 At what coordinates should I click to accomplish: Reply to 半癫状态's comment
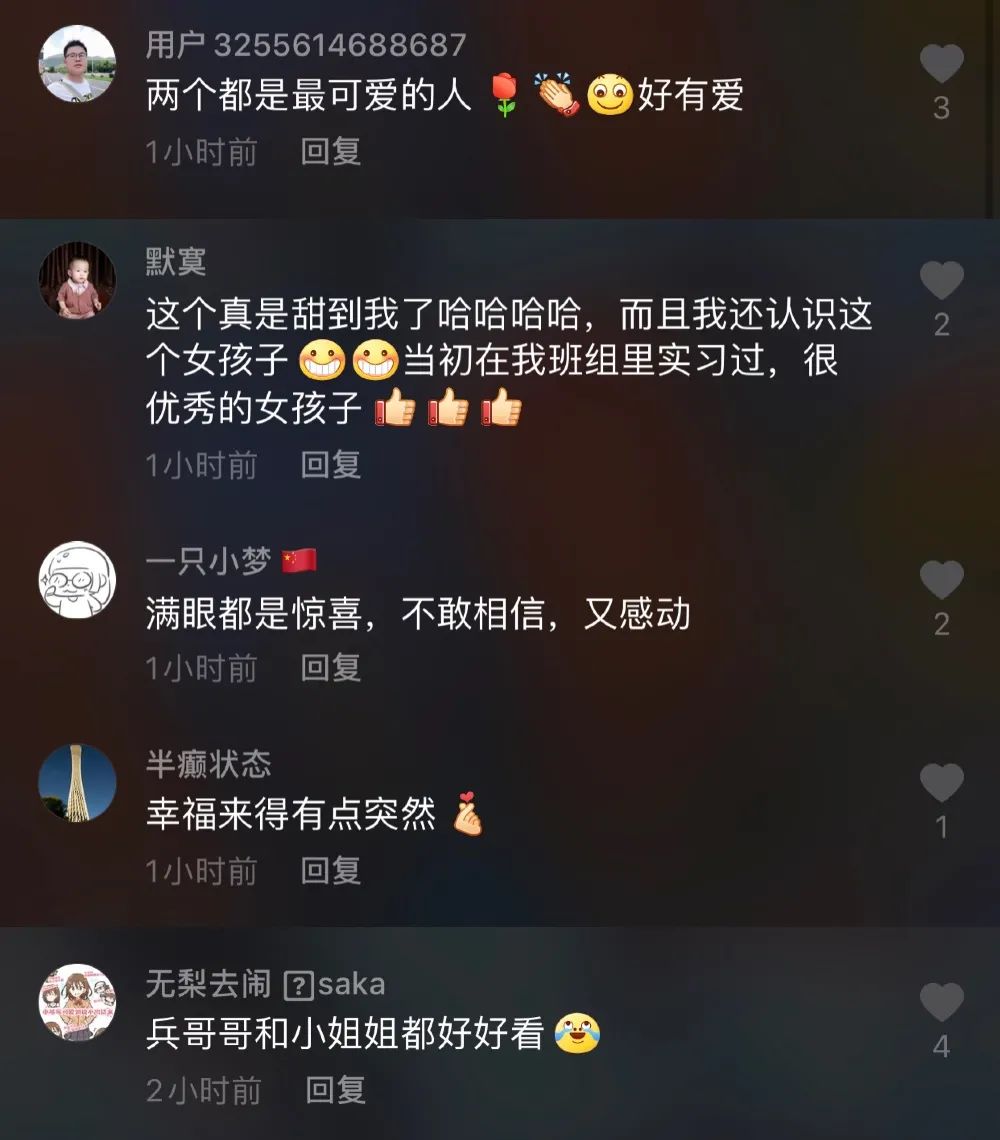point(331,870)
